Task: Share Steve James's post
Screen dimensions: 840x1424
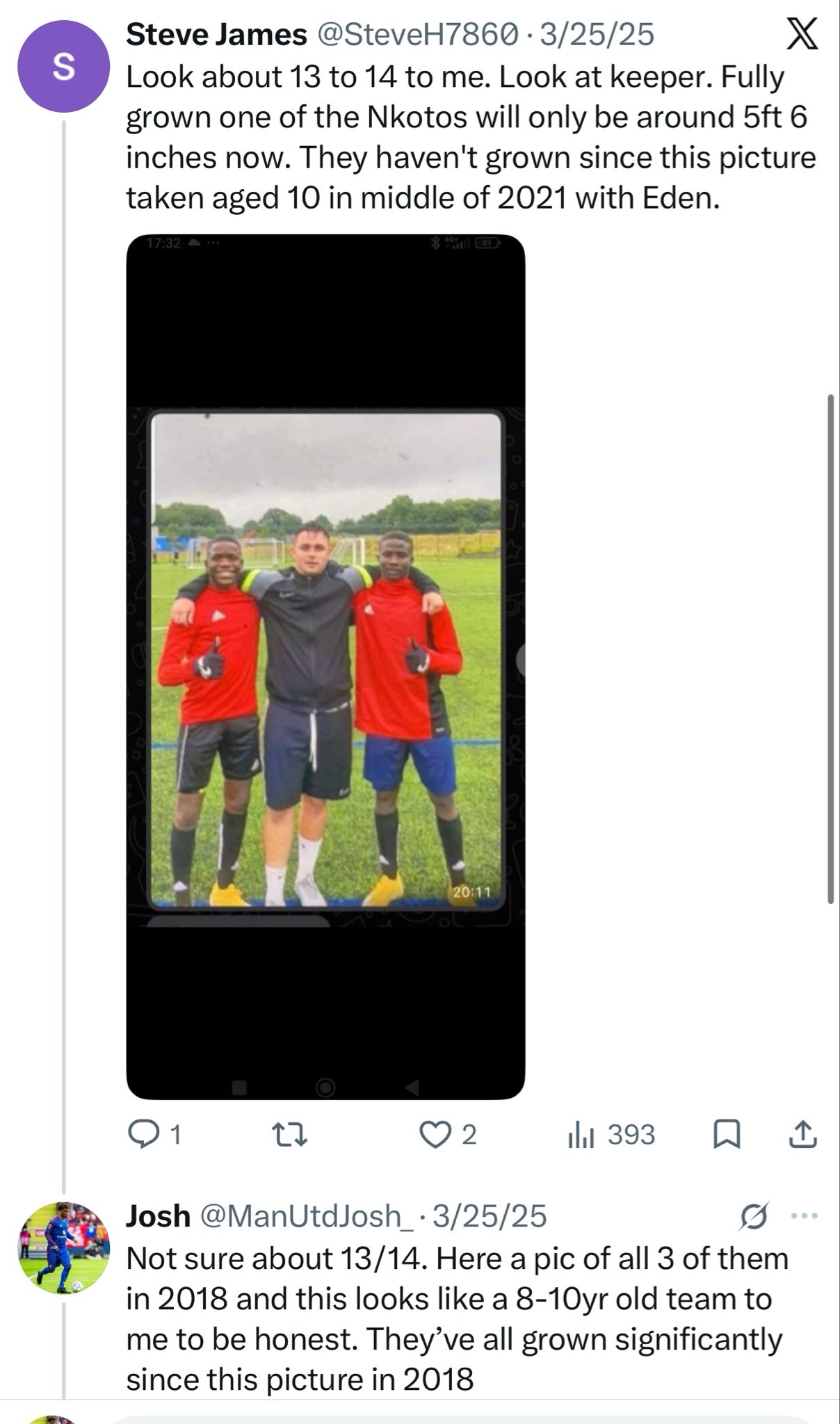Action: coord(803,1135)
